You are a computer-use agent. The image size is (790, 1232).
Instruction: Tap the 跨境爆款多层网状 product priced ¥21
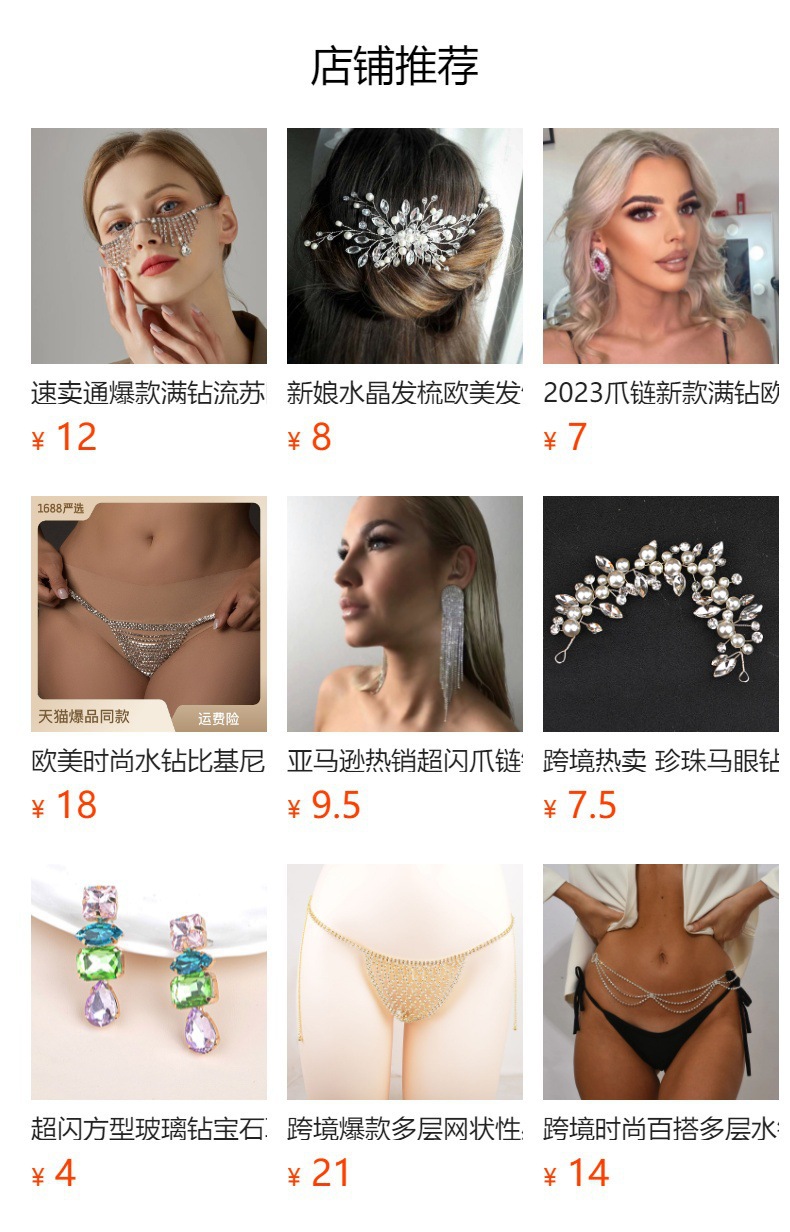point(404,982)
